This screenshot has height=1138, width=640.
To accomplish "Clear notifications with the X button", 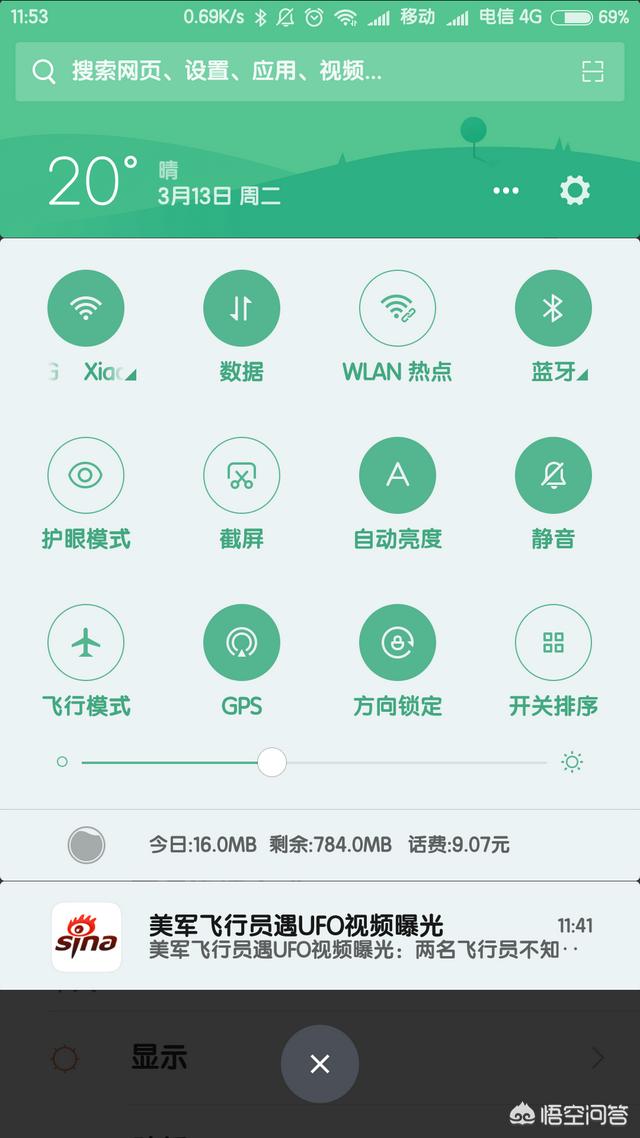I will pos(320,1064).
